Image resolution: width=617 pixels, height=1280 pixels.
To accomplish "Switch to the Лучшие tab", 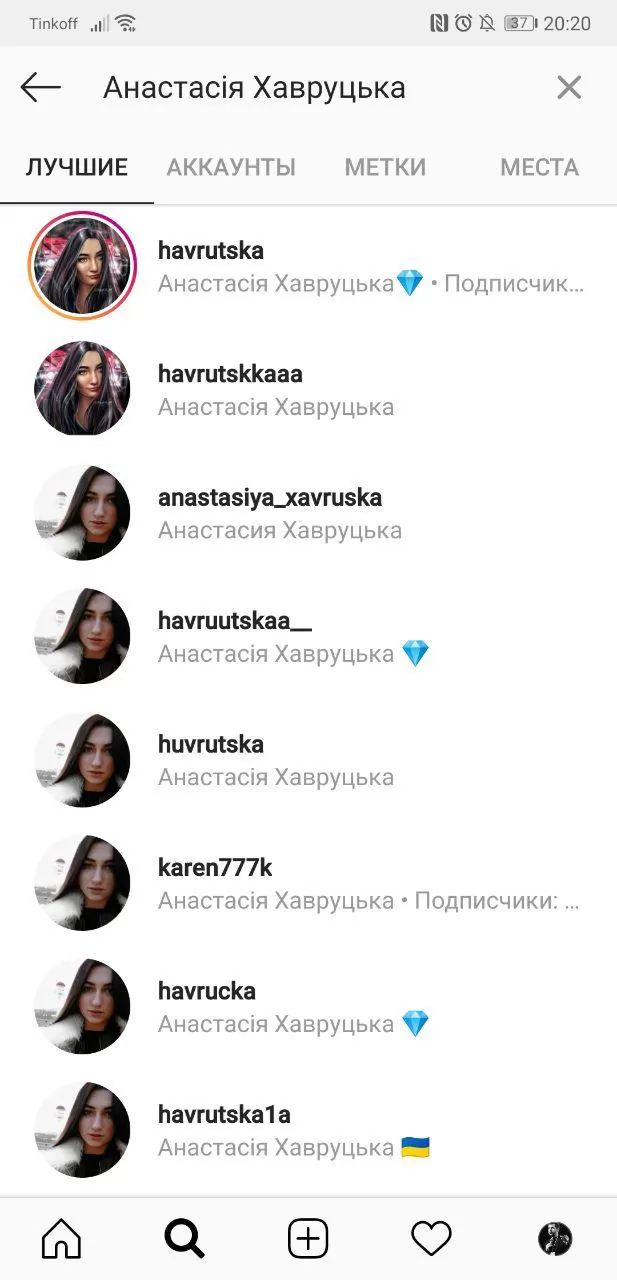I will [x=77, y=167].
